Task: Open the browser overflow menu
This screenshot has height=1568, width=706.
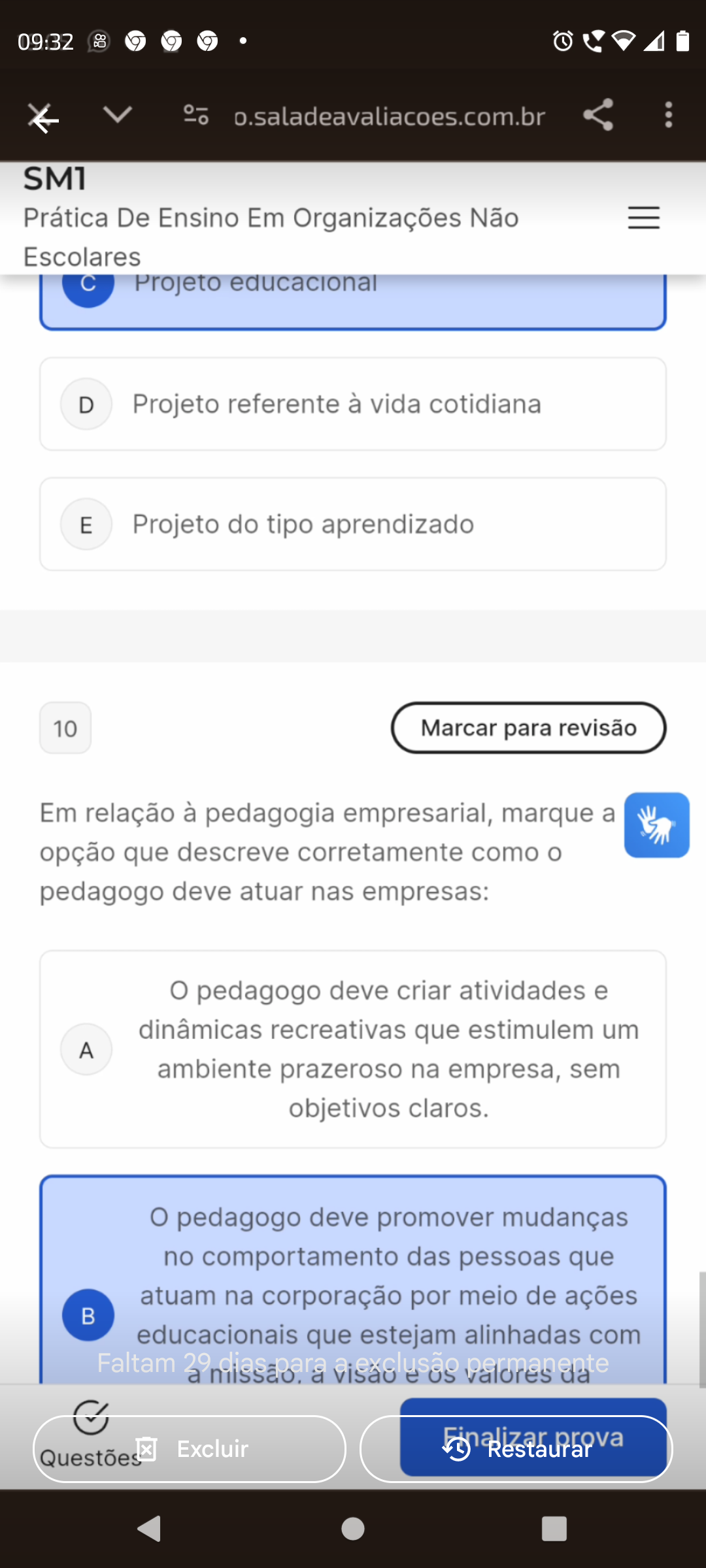Action: [668, 116]
